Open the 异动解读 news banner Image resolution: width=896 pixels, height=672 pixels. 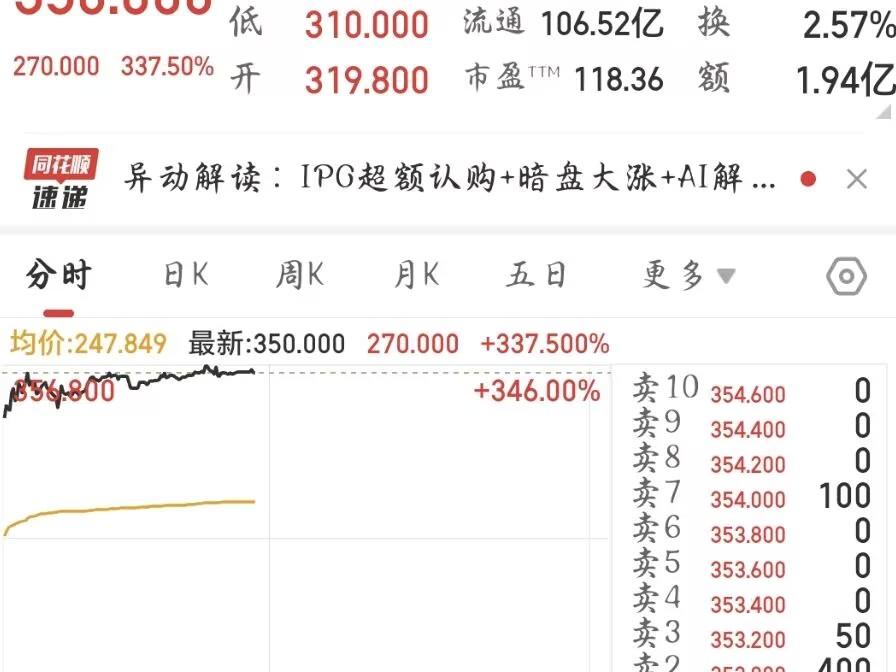(448, 180)
